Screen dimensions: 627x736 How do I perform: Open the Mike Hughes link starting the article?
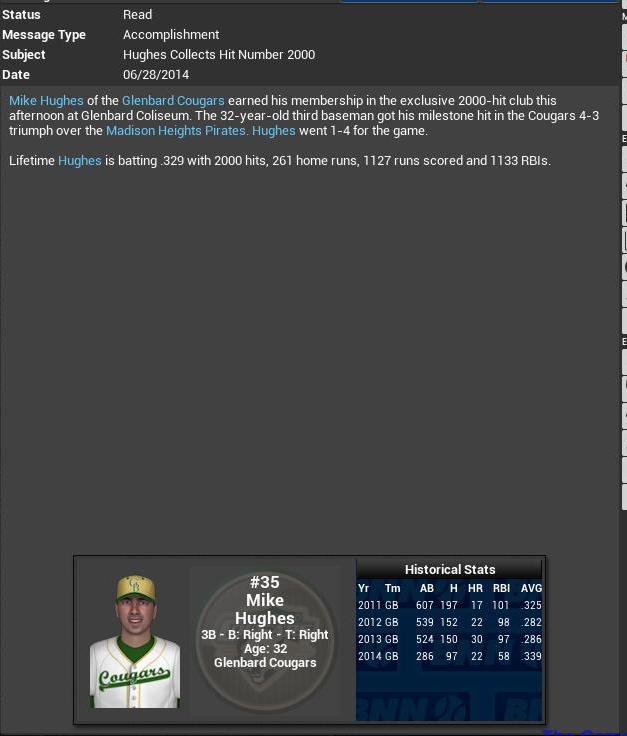click(46, 101)
